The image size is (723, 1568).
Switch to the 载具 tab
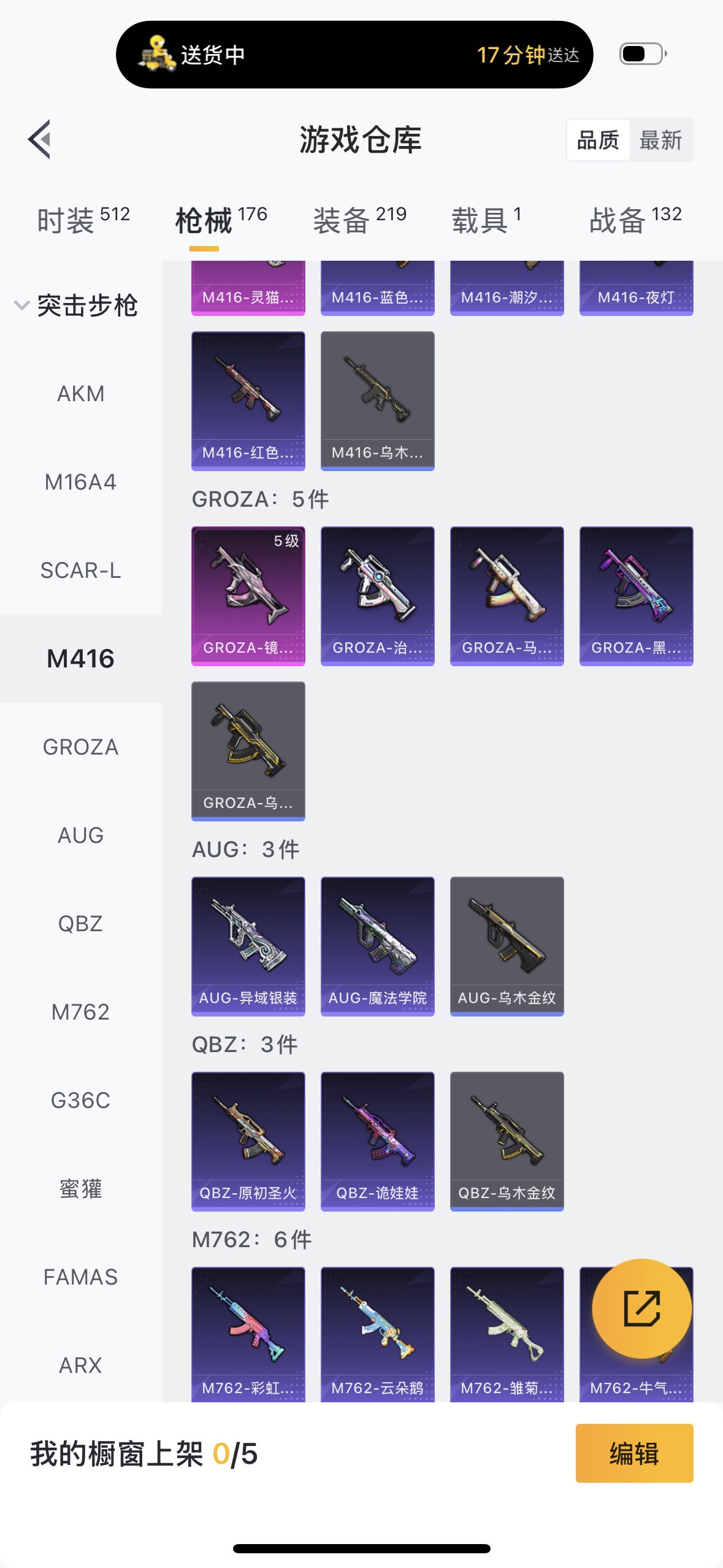point(487,220)
